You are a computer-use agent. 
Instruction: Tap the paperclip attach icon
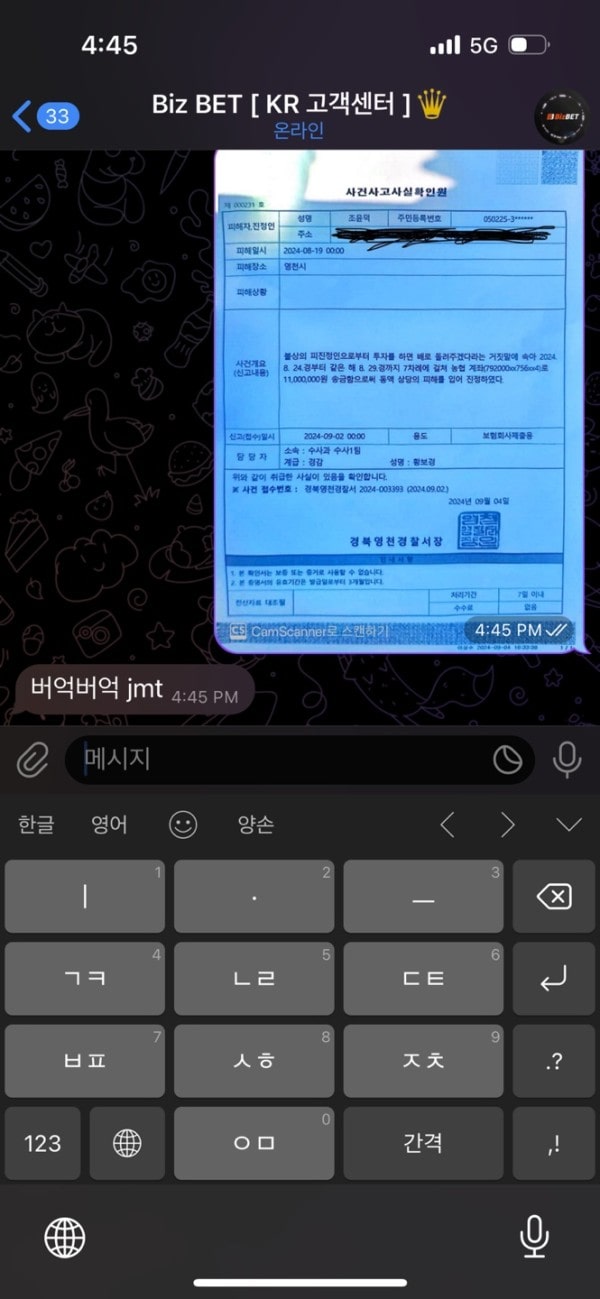point(32,761)
